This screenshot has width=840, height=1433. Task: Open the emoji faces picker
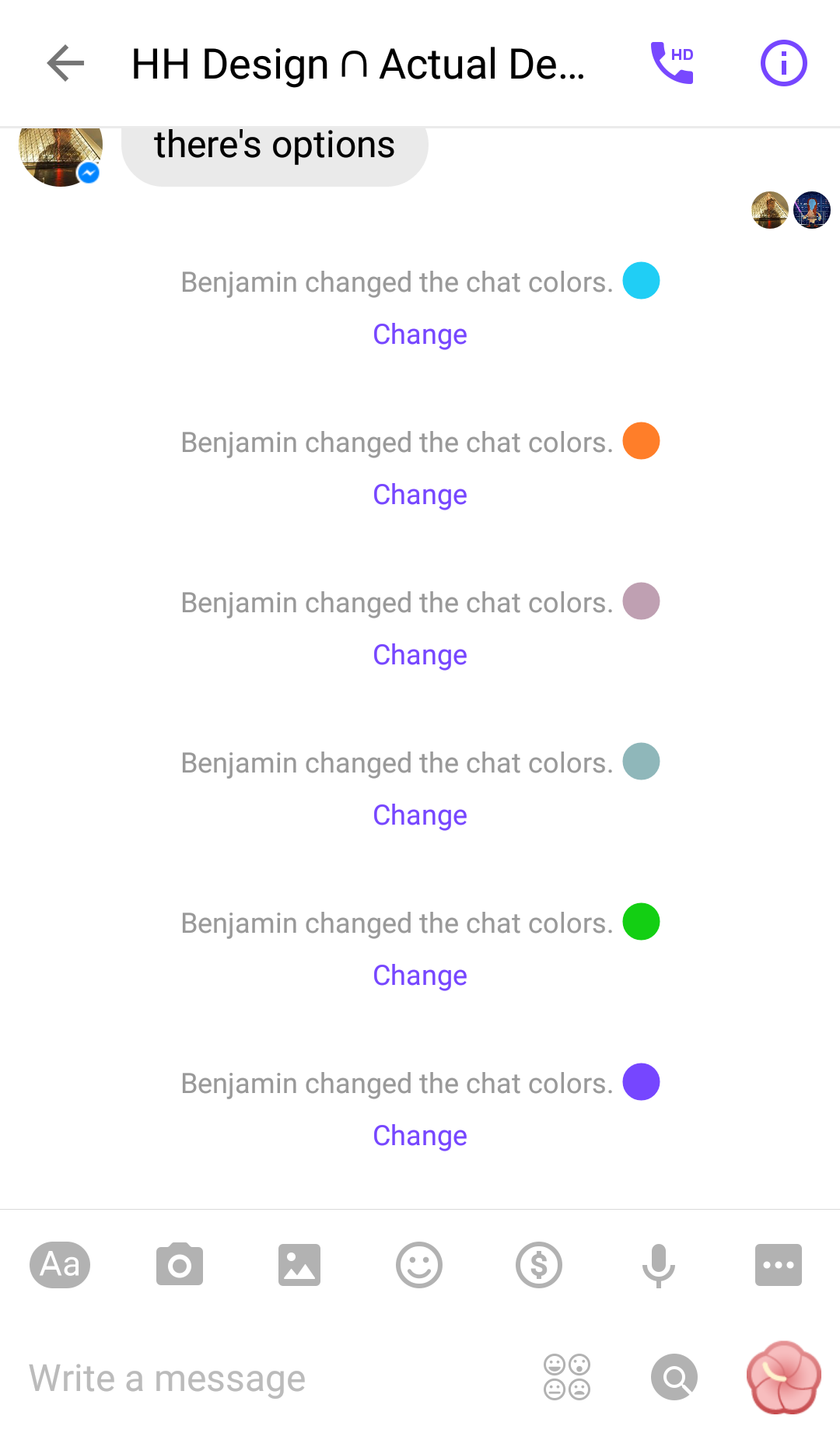point(567,1377)
